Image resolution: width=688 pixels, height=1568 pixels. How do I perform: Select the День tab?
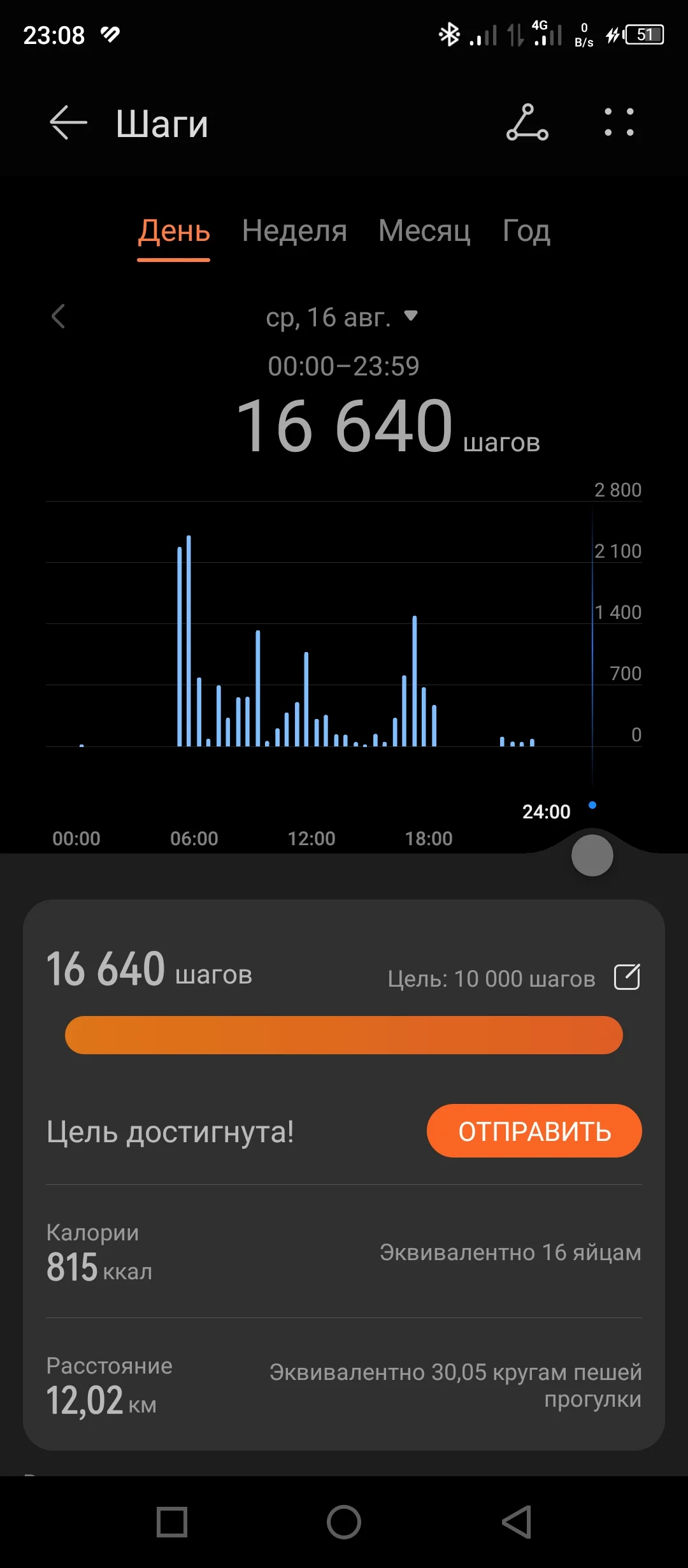click(174, 231)
